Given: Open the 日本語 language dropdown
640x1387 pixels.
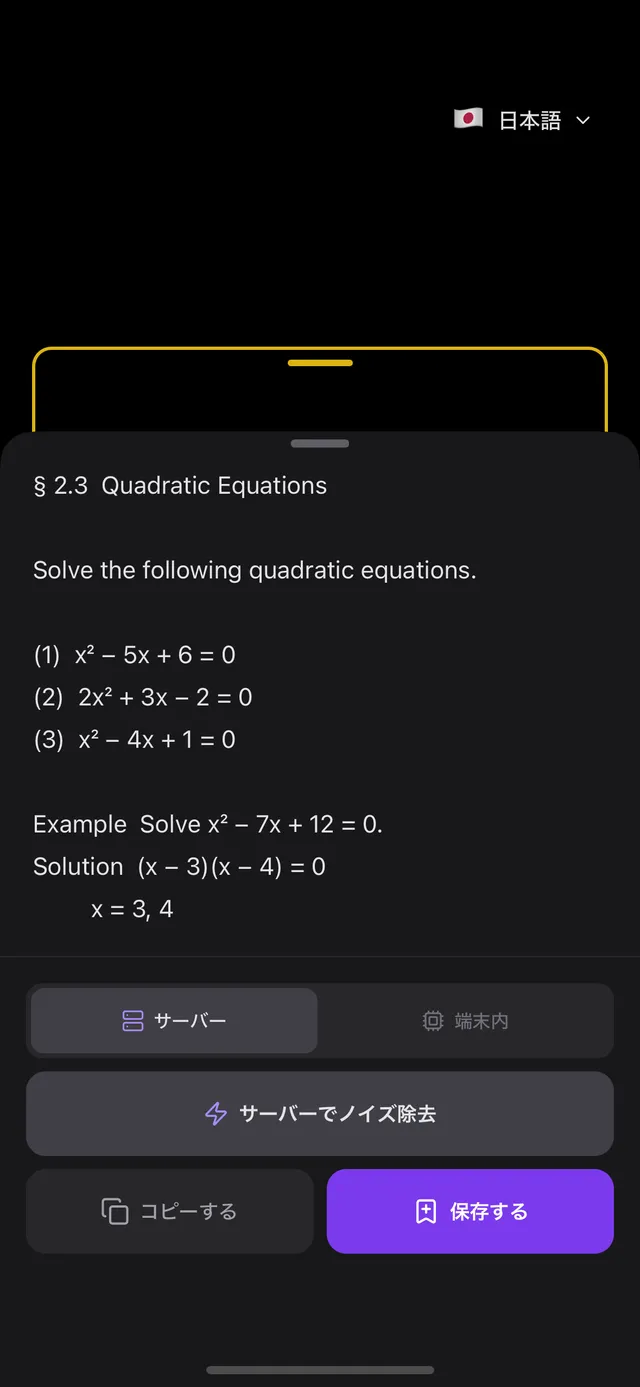Looking at the screenshot, I should (x=522, y=120).
